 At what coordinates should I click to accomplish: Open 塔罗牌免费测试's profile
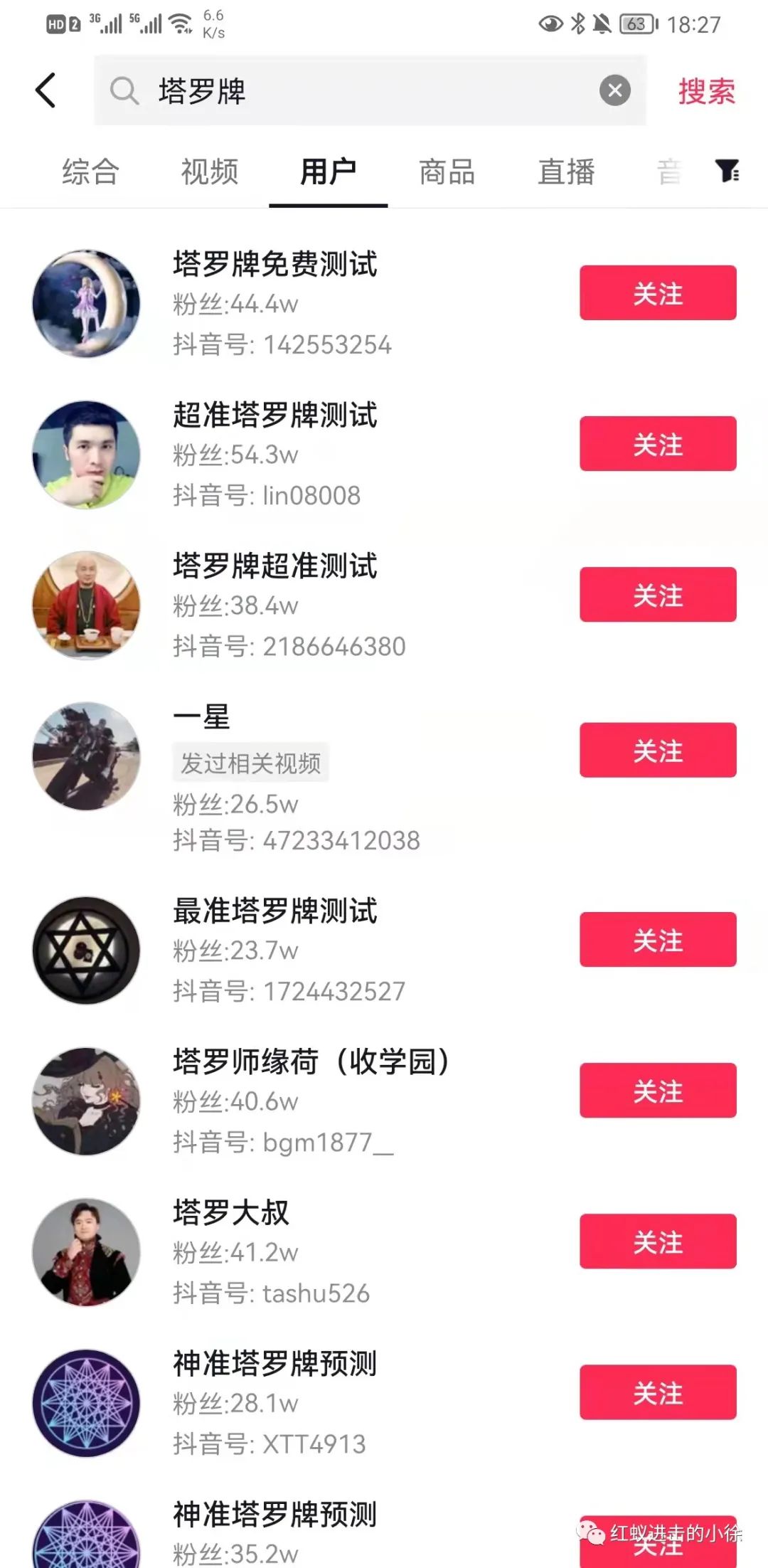[x=274, y=265]
